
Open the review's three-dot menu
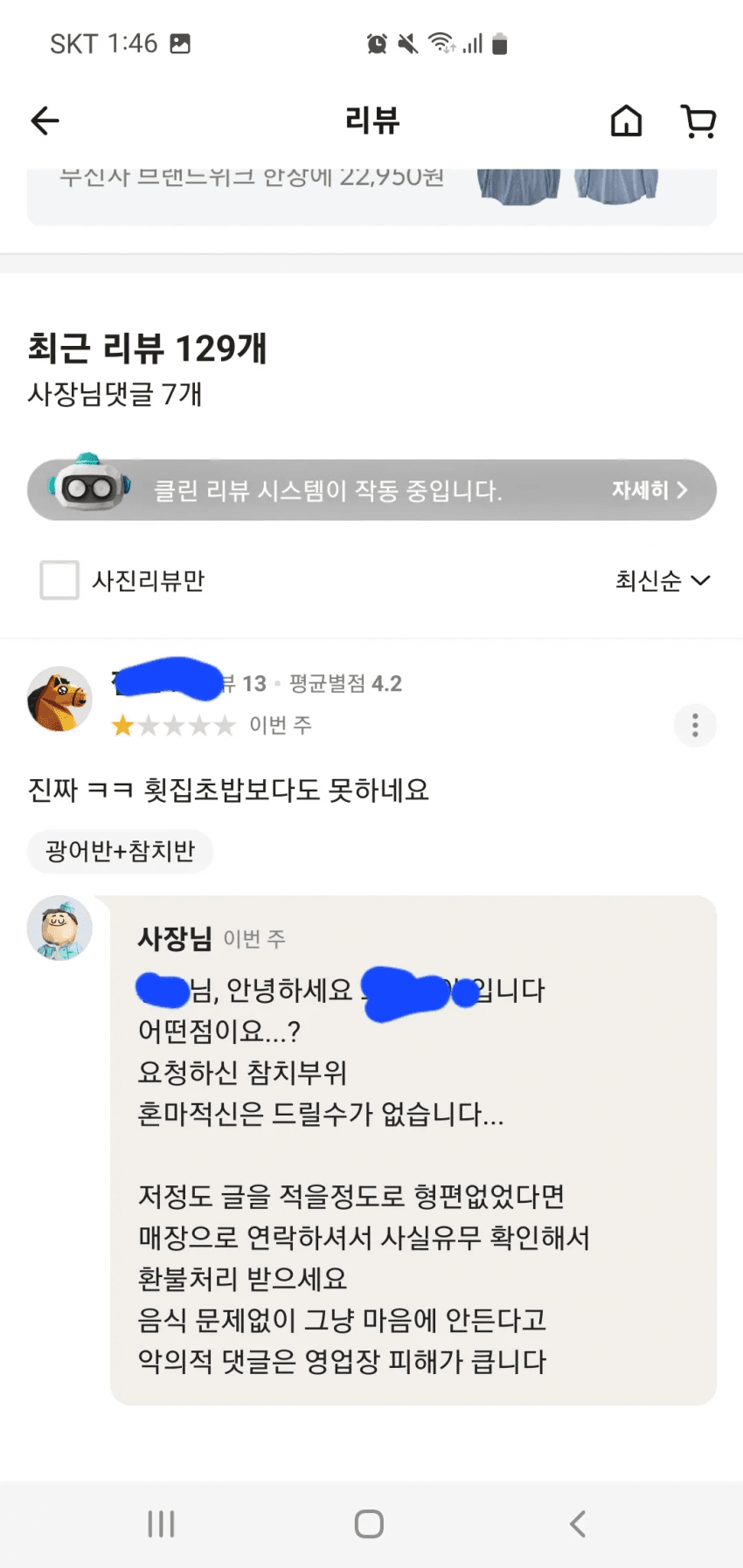[695, 725]
